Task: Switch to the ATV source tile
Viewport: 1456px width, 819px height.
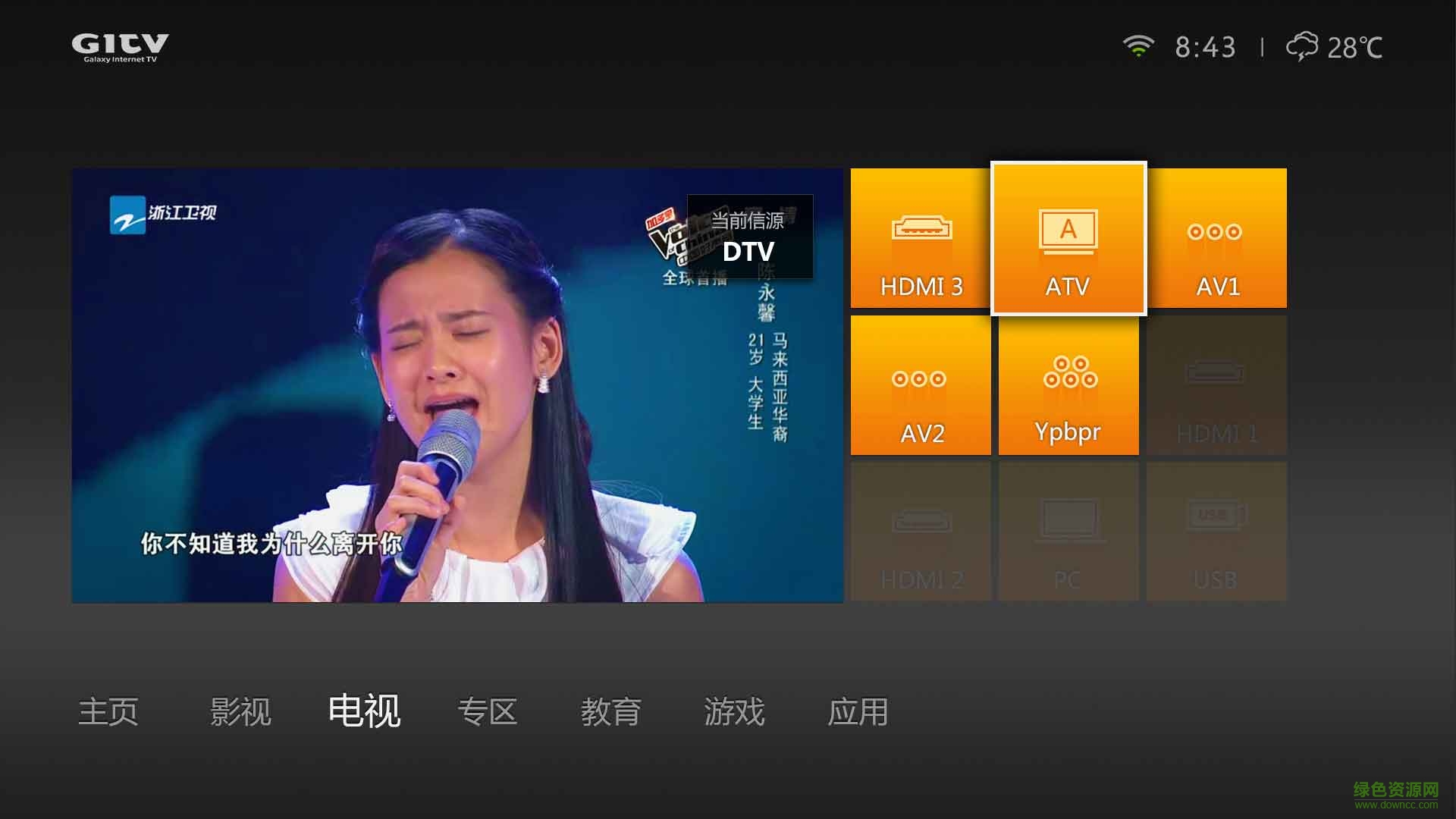Action: (1068, 238)
